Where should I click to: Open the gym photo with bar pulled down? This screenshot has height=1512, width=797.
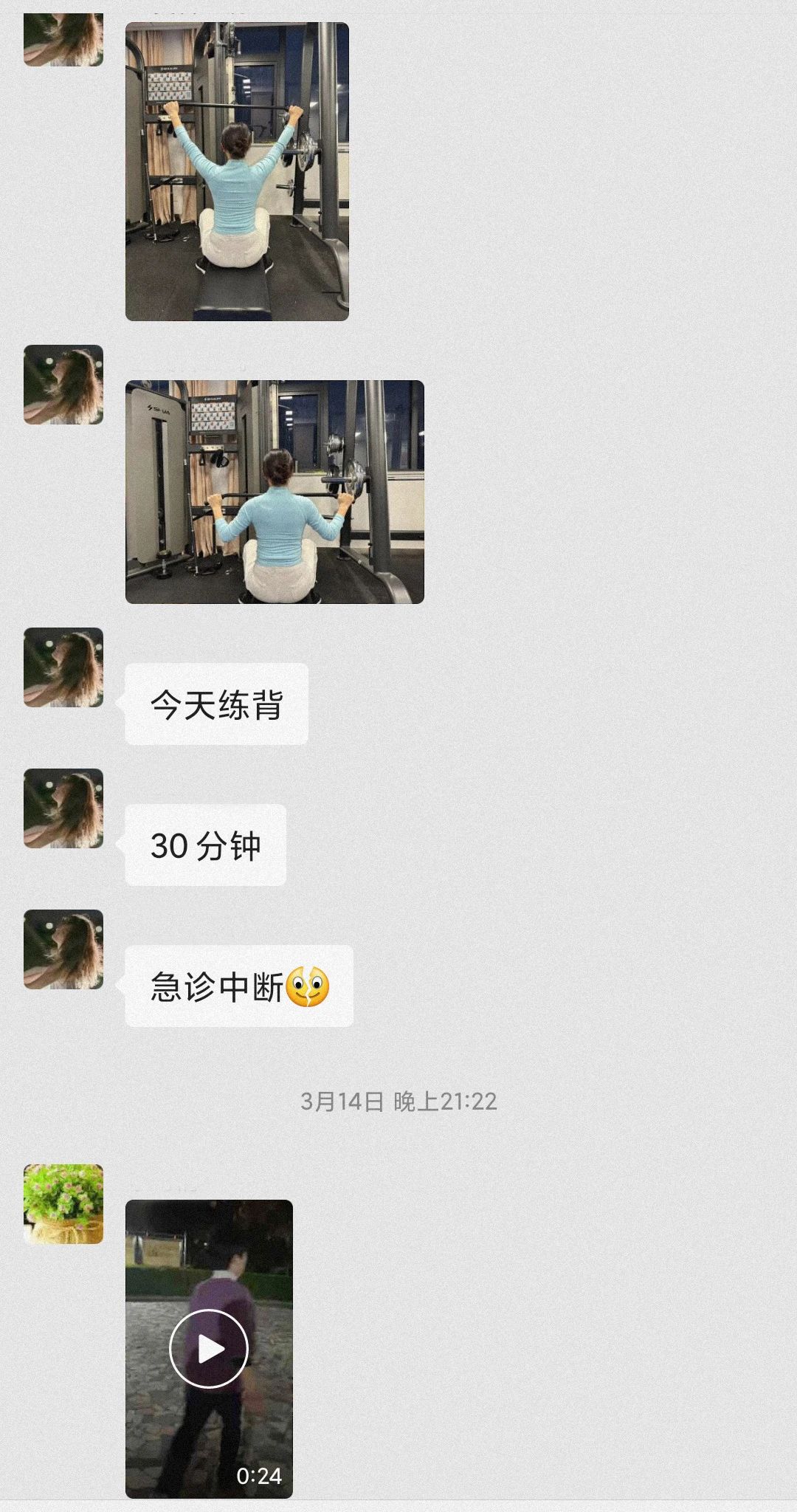pos(275,492)
